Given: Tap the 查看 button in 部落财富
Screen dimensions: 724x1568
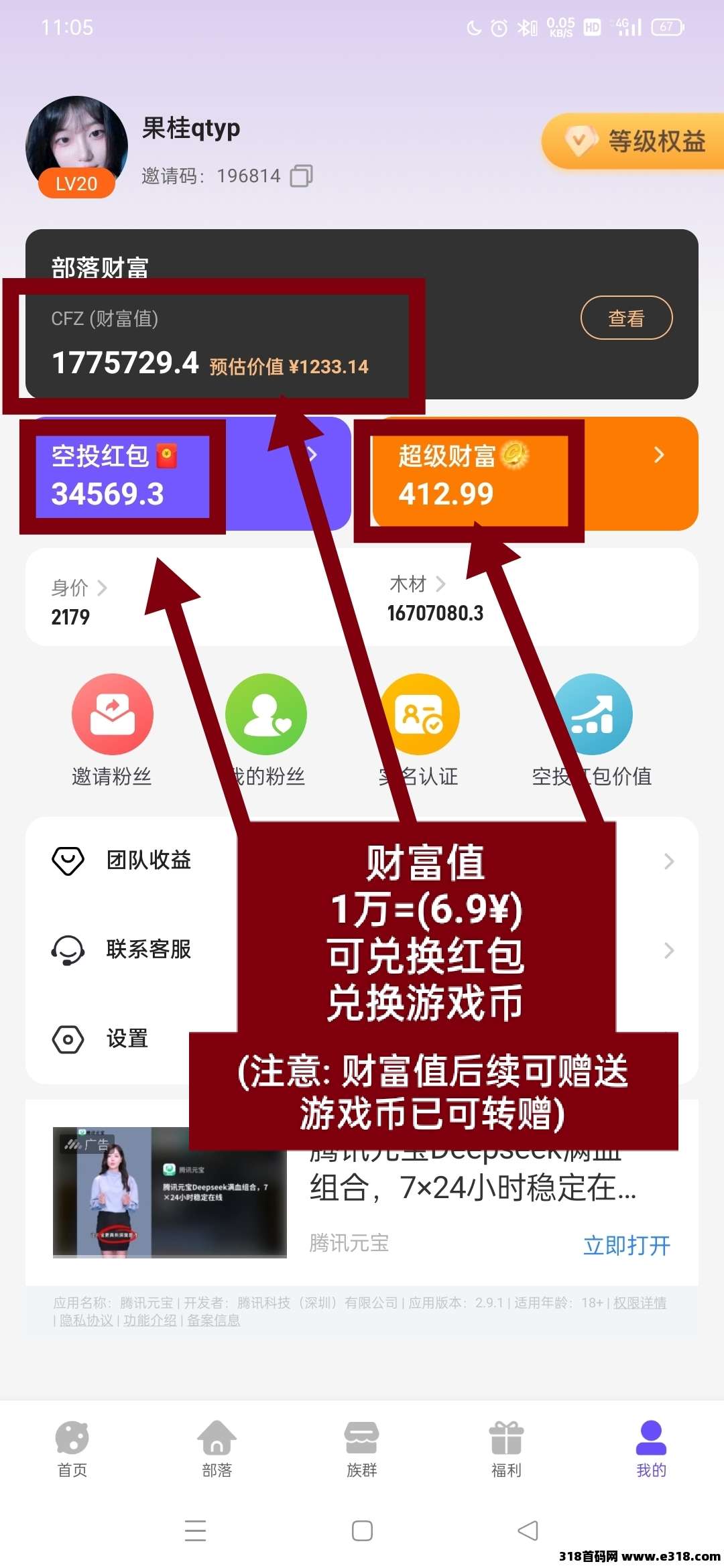Looking at the screenshot, I should 626,318.
